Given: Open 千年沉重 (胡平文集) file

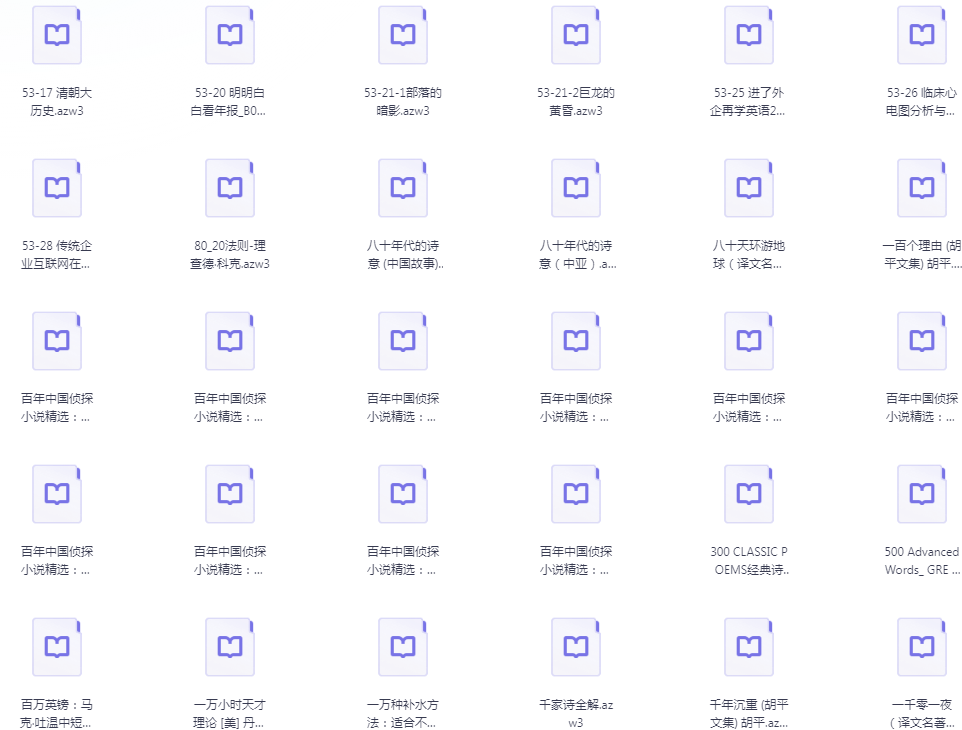Looking at the screenshot, I should 749,648.
